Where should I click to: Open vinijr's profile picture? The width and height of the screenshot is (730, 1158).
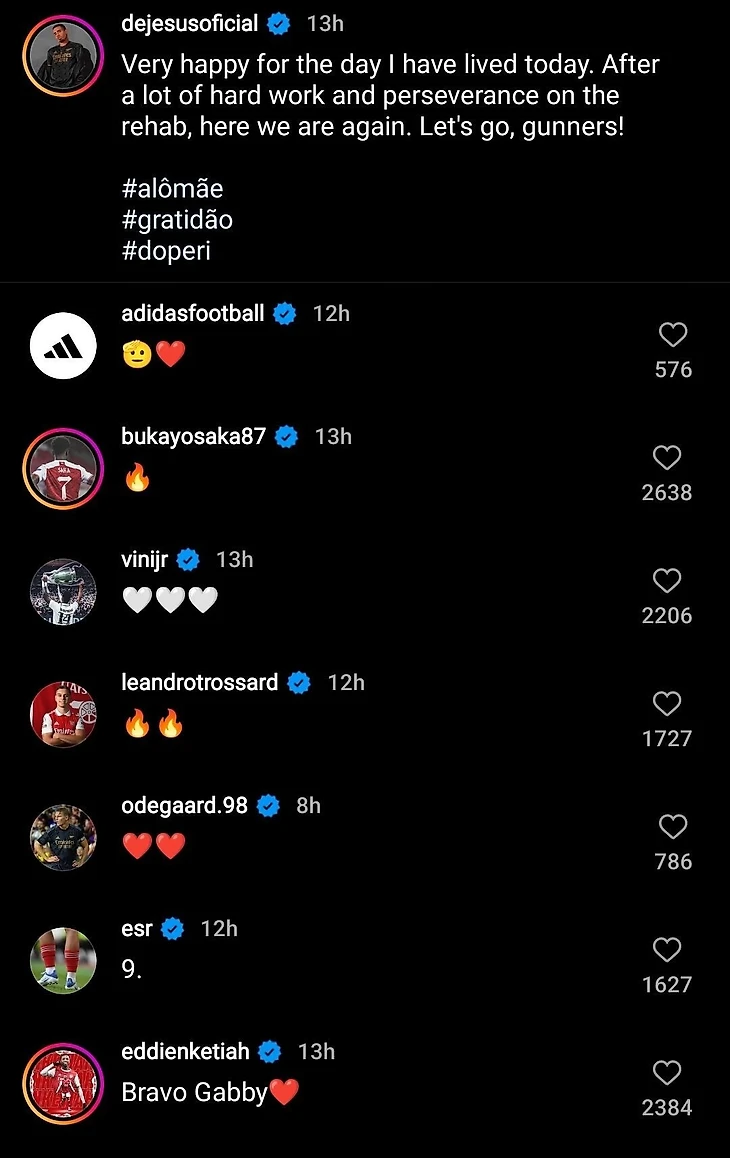point(63,593)
